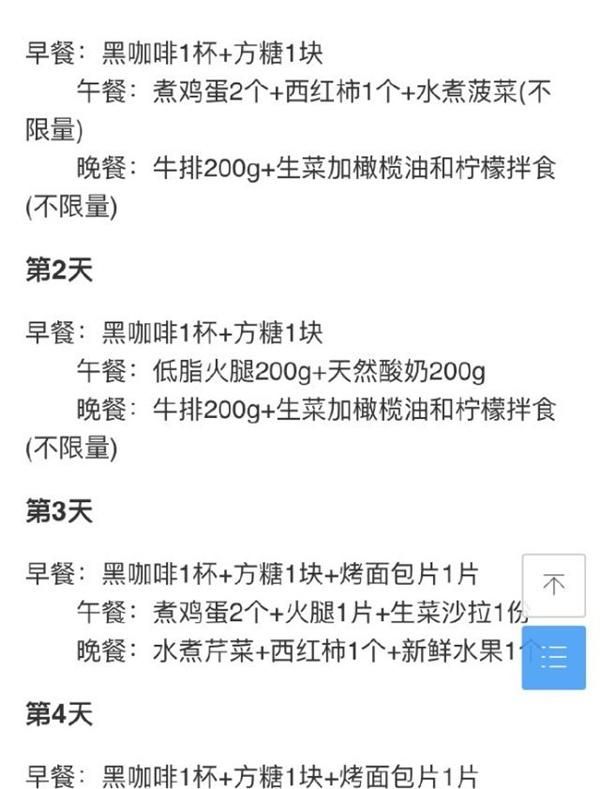Open the blue table of contents button
The image size is (600, 789).
(x=553, y=656)
